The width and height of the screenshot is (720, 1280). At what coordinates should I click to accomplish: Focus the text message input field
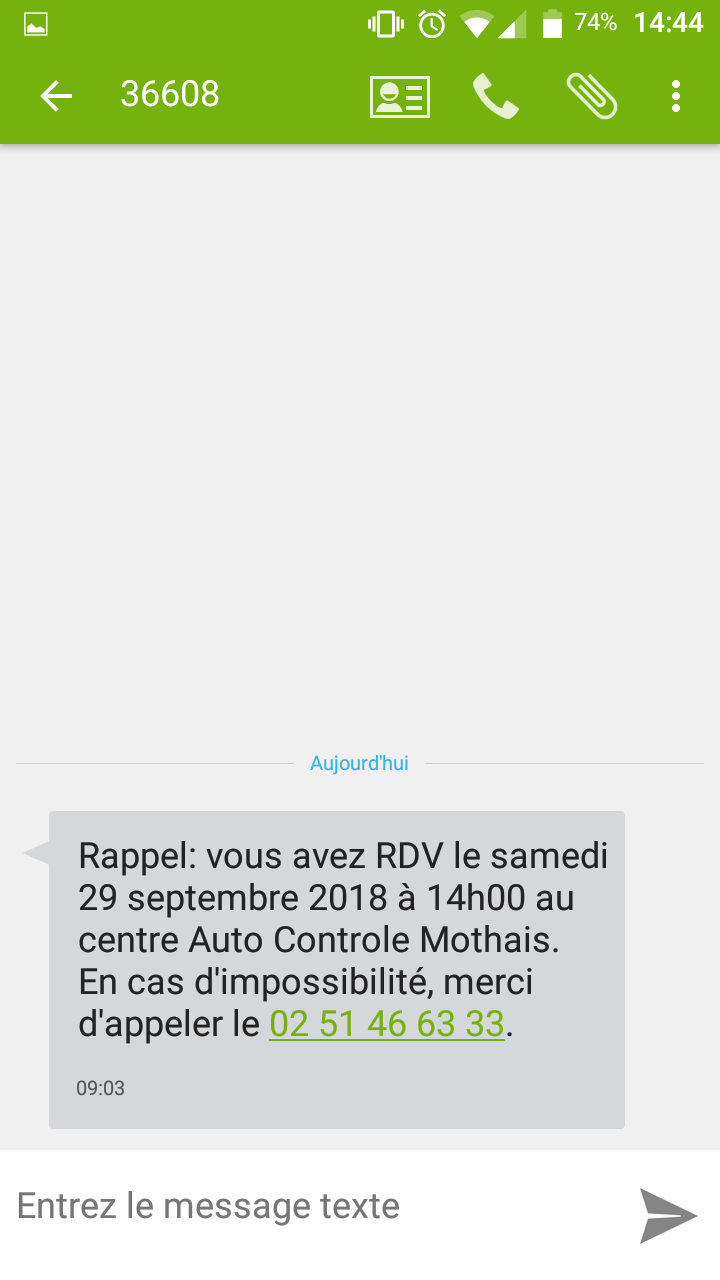click(310, 1206)
